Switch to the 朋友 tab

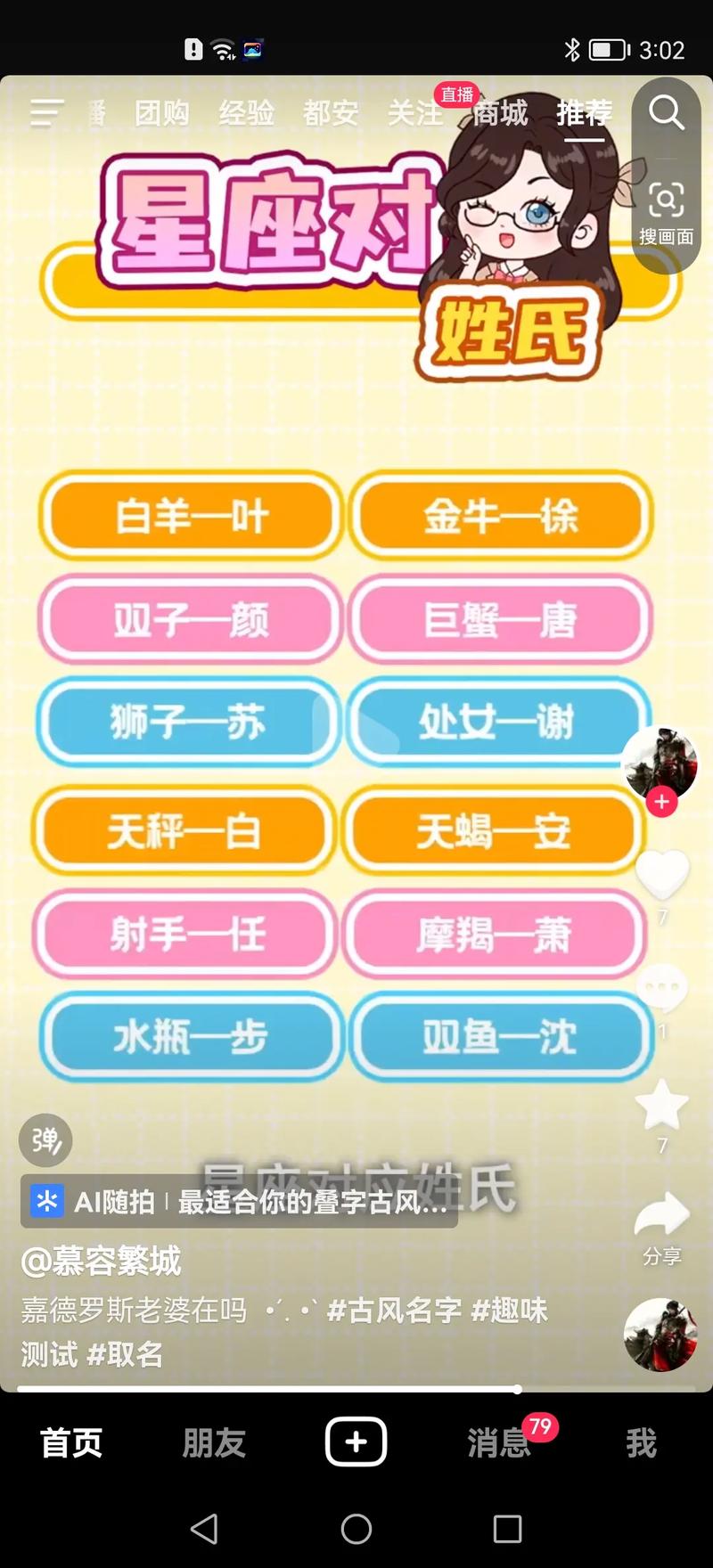coord(214,1442)
